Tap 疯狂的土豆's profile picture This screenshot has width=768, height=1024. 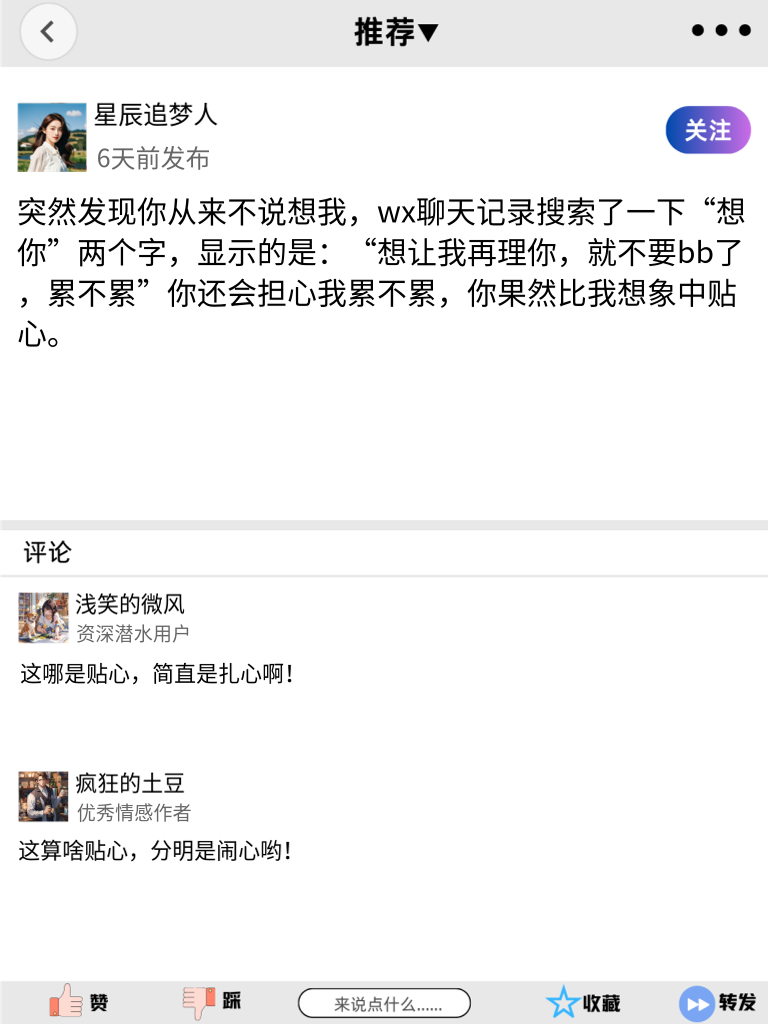tap(43, 796)
